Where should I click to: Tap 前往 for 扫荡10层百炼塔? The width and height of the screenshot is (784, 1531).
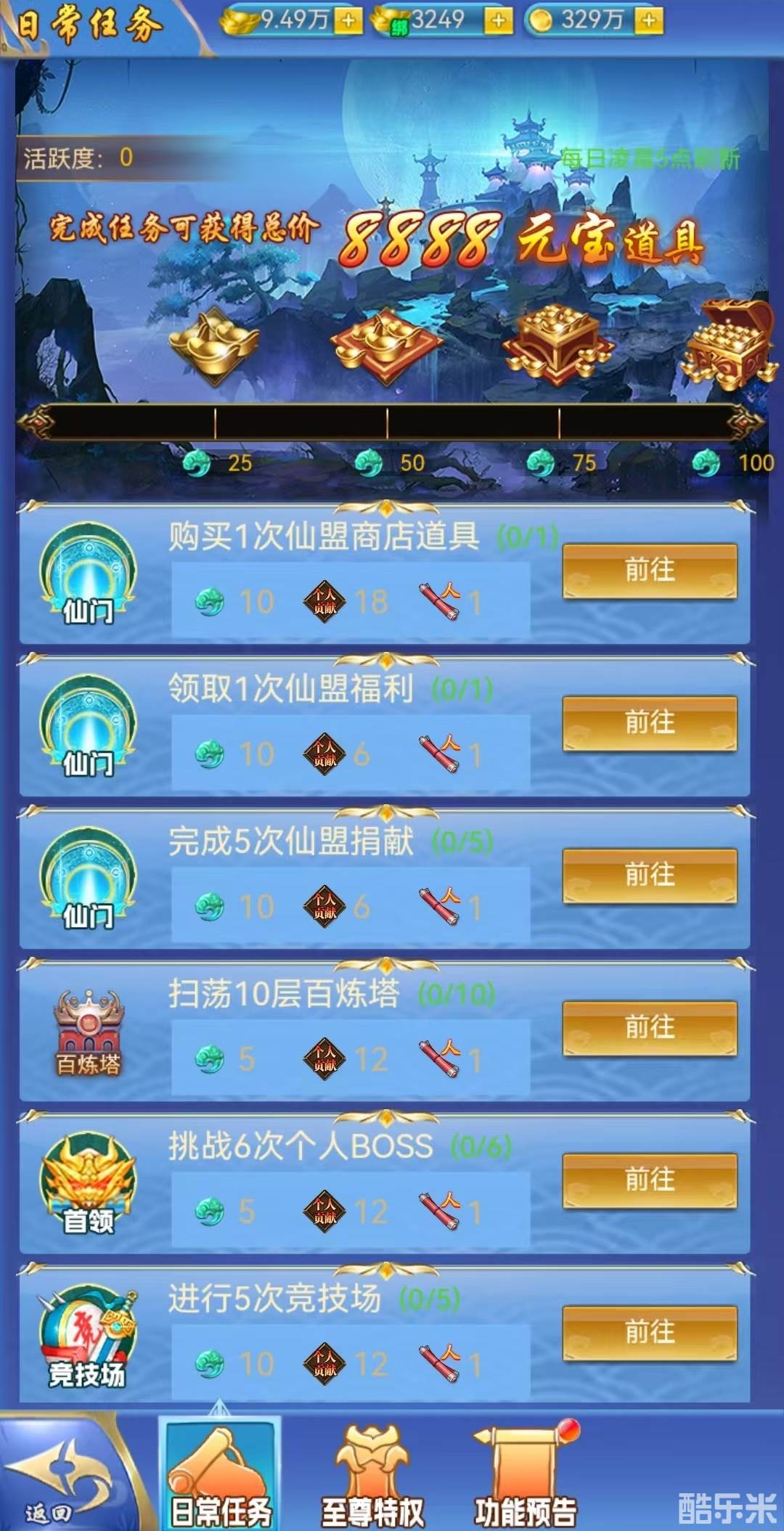(650, 1028)
